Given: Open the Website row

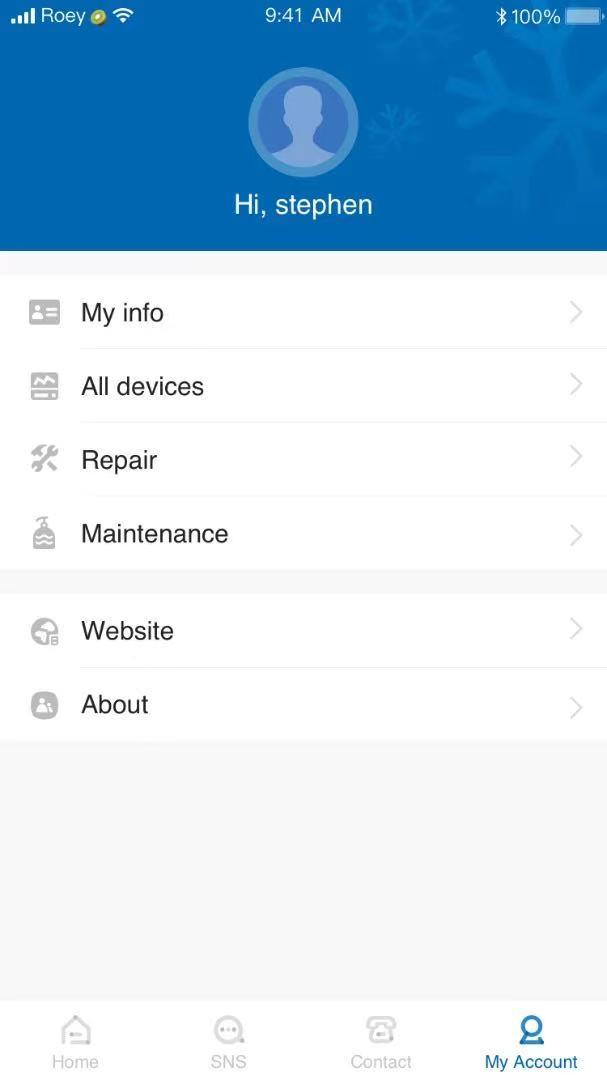Looking at the screenshot, I should (303, 631).
